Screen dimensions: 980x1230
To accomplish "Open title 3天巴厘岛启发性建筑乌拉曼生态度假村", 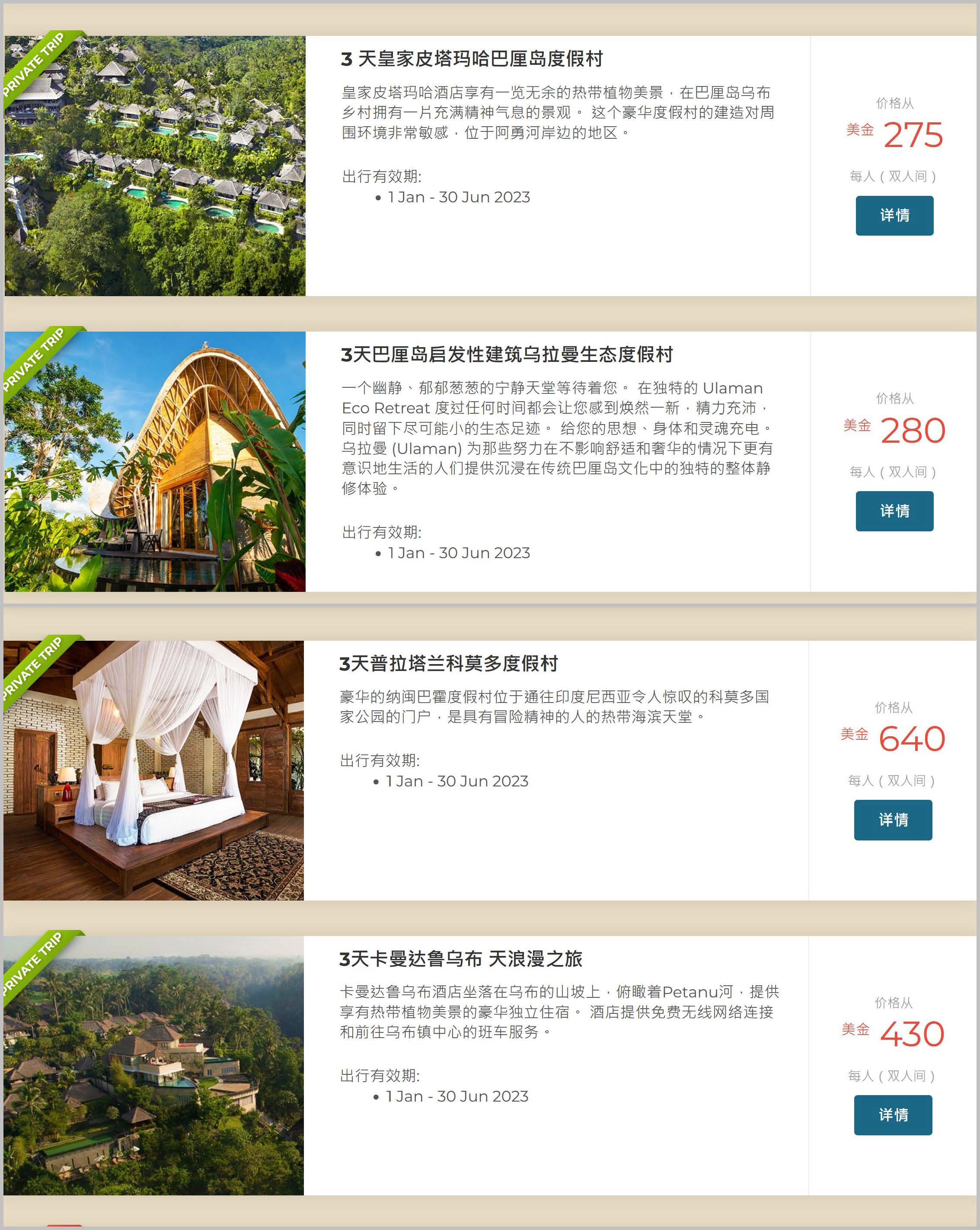I will point(507,354).
